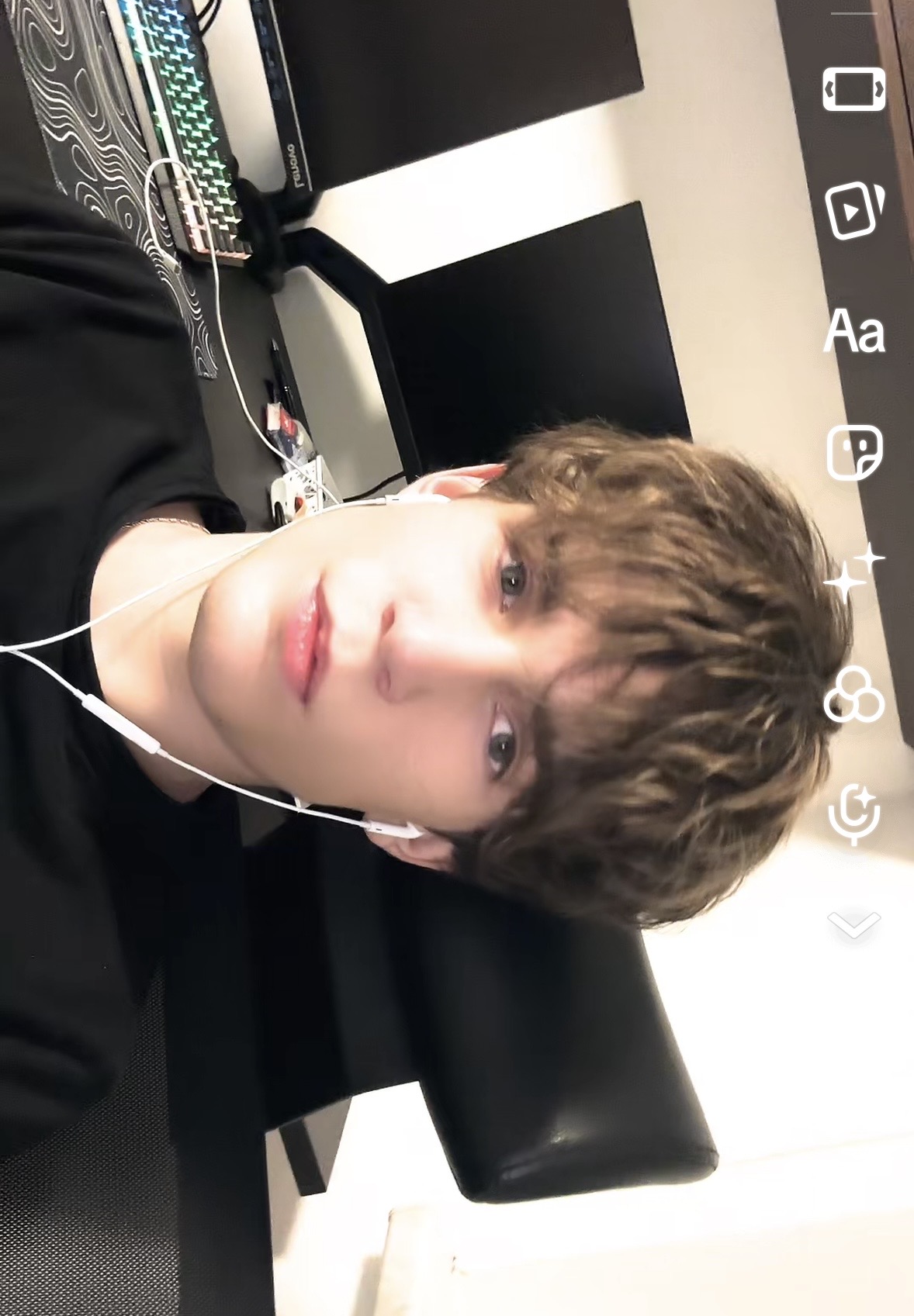Open the color filters icon
This screenshot has height=1316, width=914.
(853, 695)
